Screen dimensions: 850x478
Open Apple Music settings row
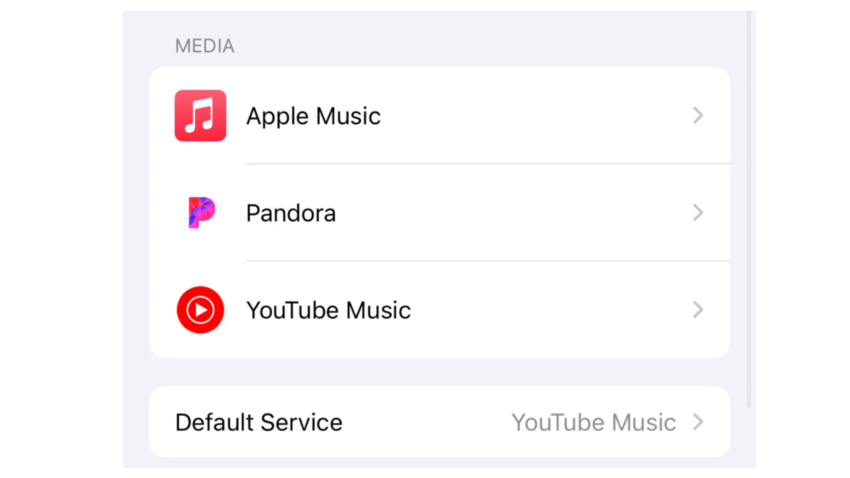coord(438,116)
